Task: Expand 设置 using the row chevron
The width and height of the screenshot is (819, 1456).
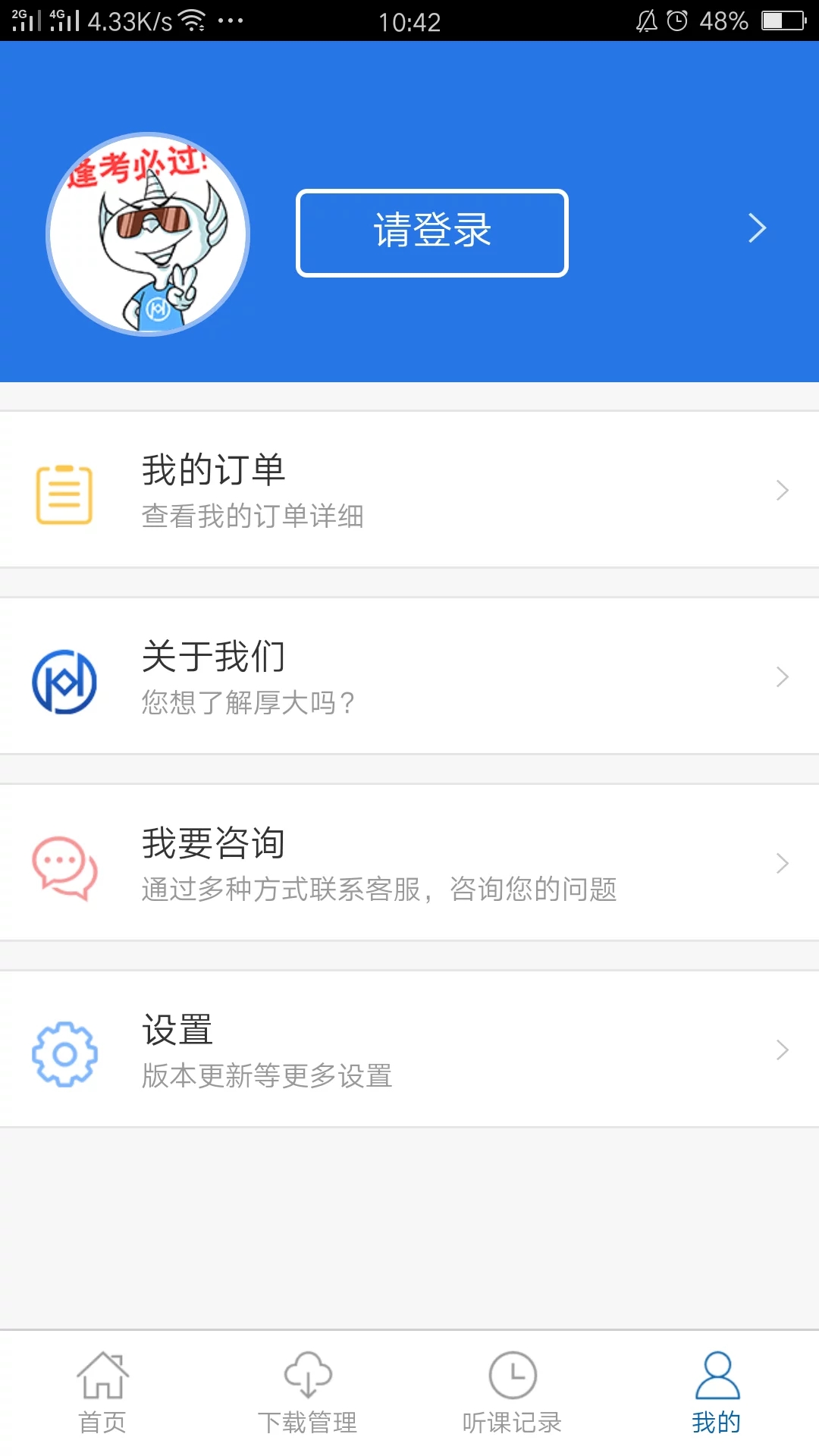Action: point(782,1050)
